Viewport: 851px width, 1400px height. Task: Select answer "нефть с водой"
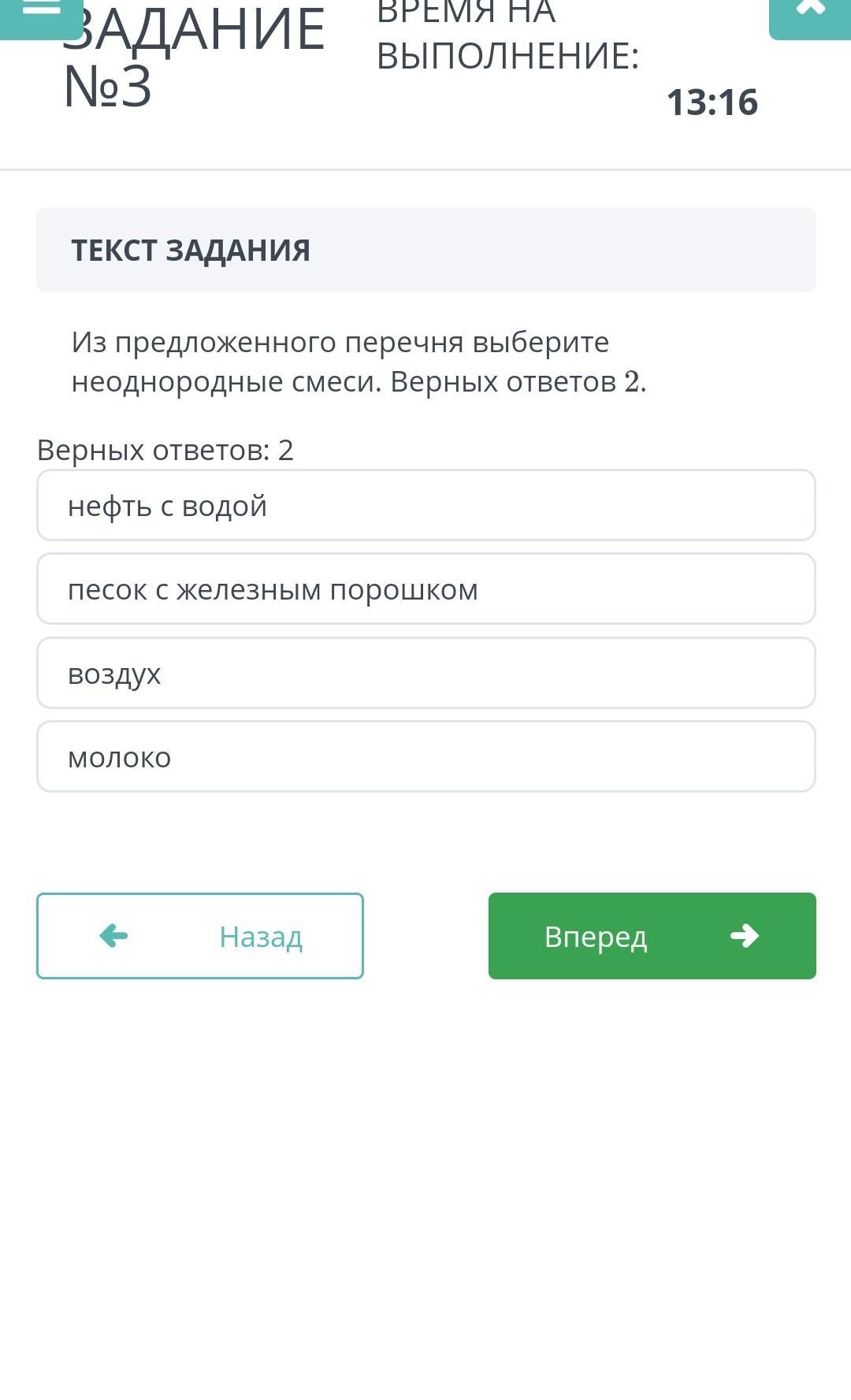coord(425,505)
